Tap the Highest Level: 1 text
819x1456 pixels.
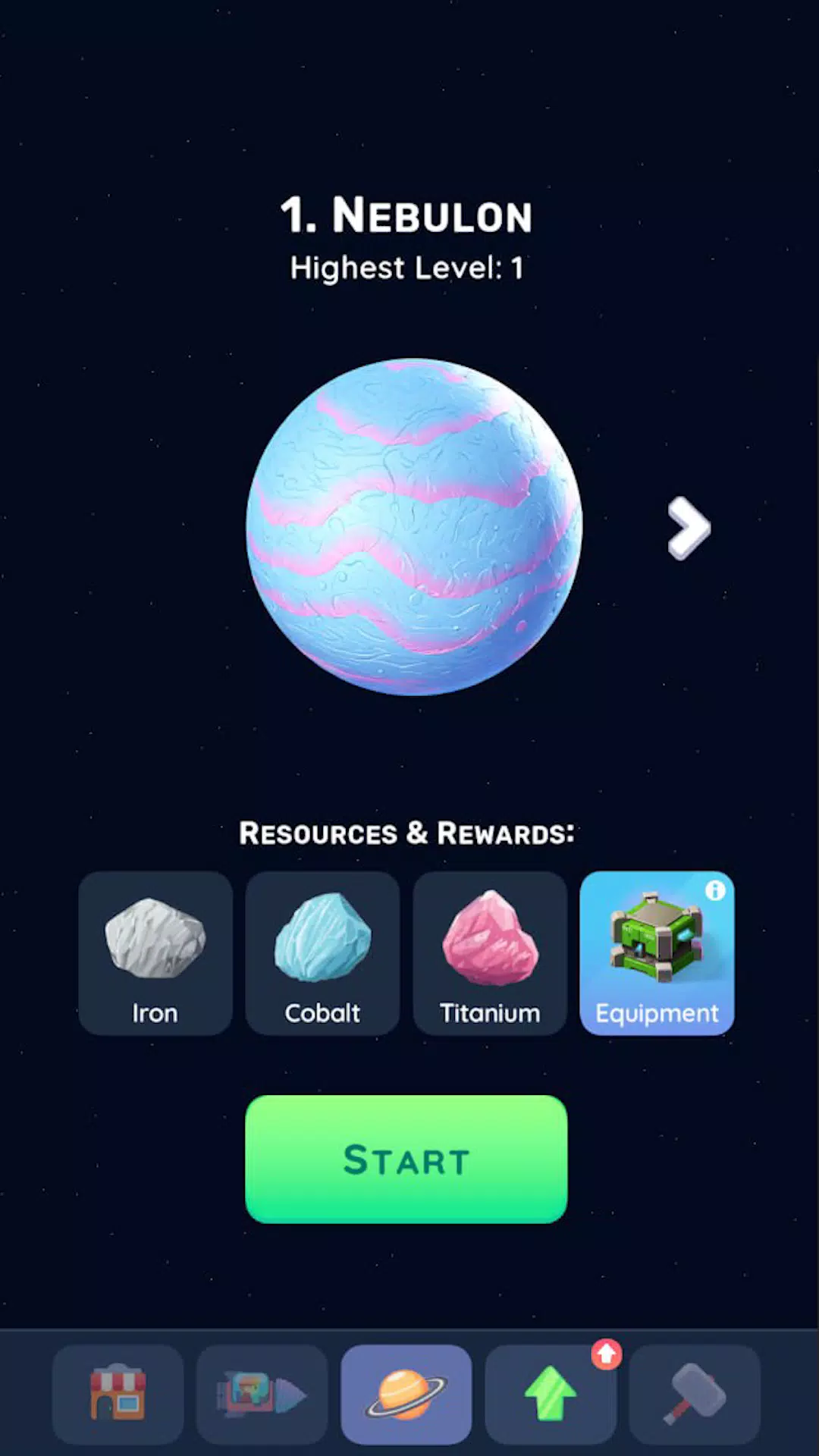coord(407,268)
